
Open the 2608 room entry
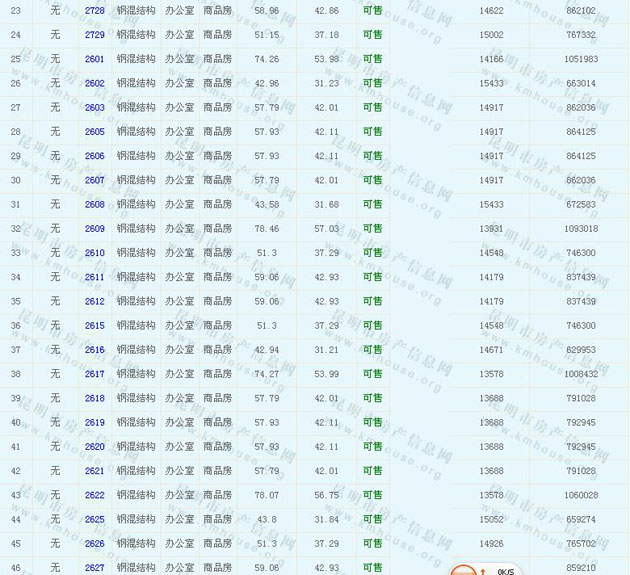click(95, 205)
